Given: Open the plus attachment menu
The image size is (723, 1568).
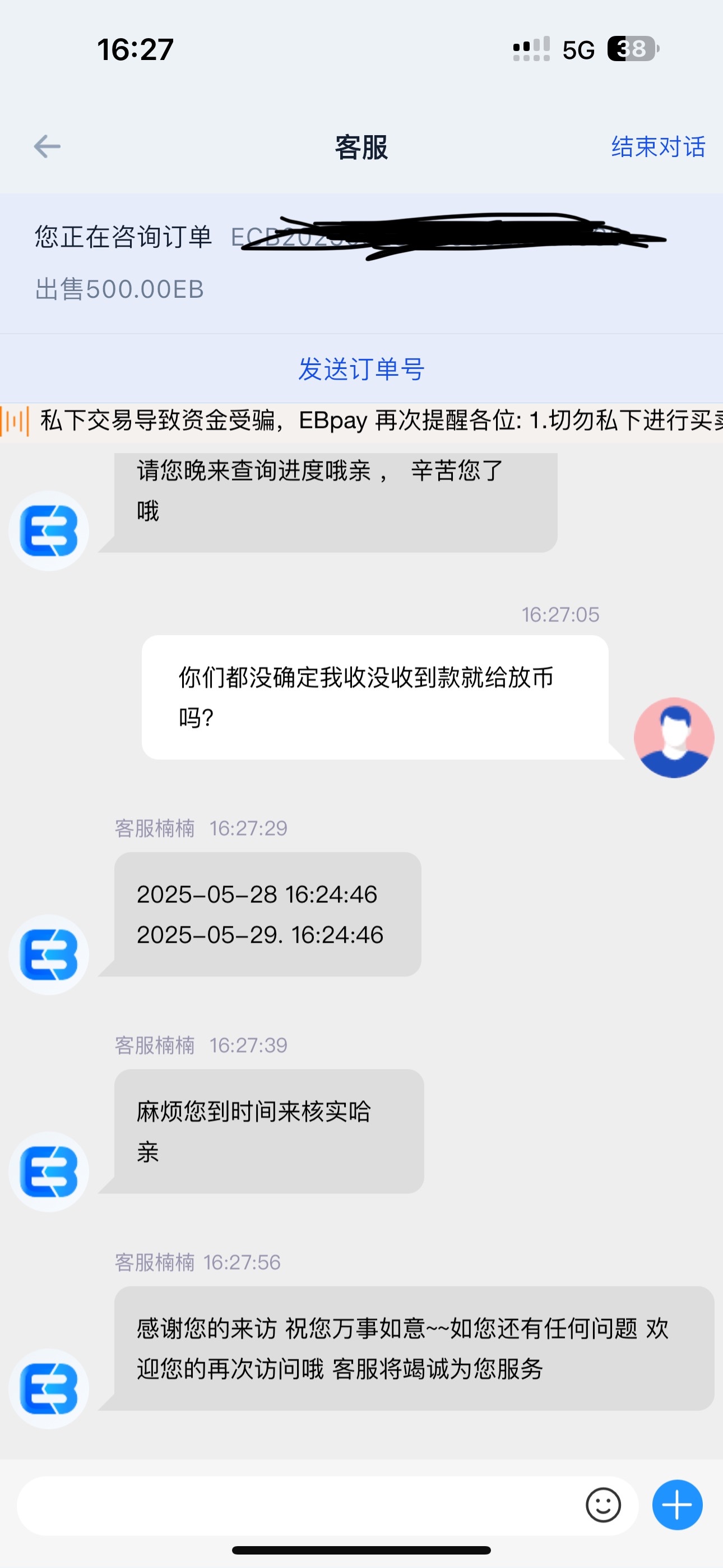Looking at the screenshot, I should point(676,1505).
